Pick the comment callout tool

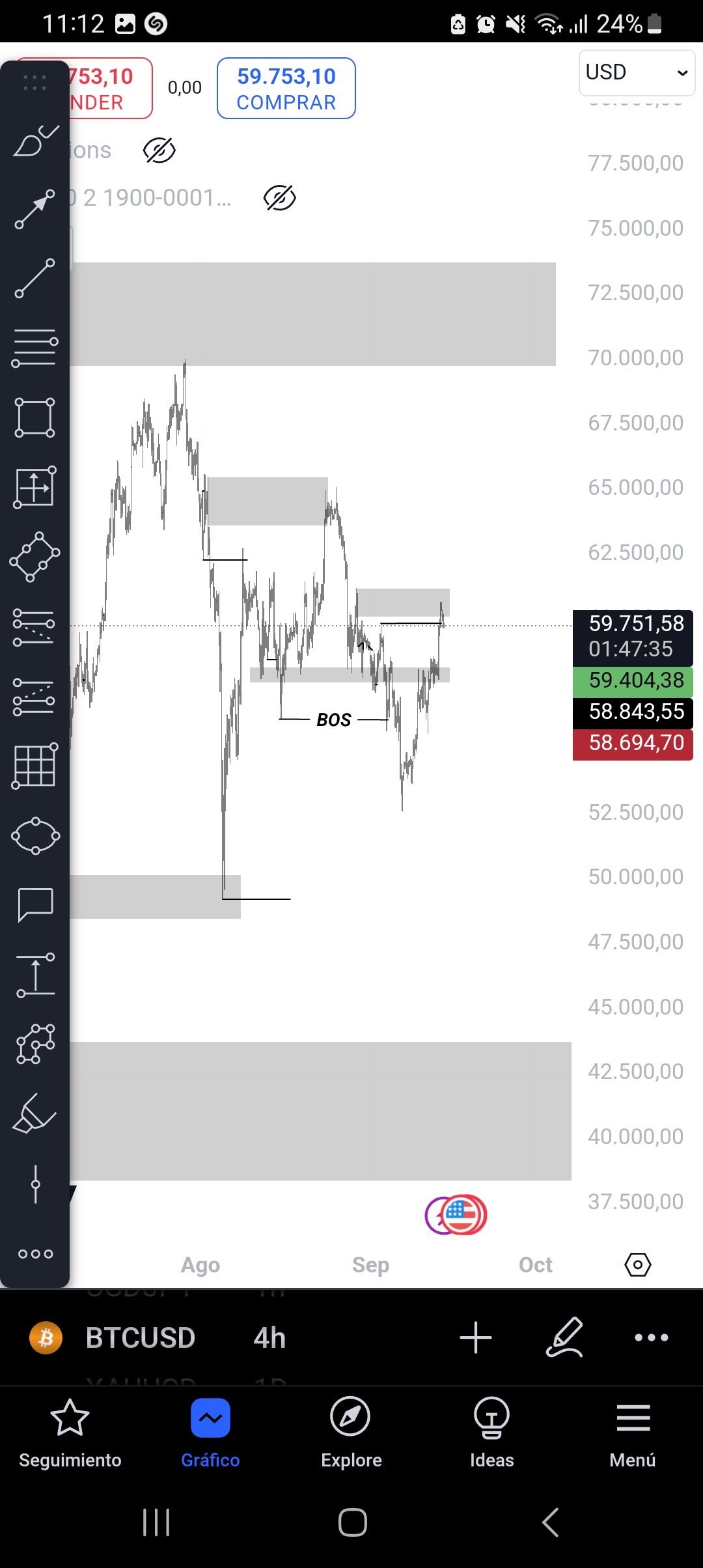tap(35, 905)
